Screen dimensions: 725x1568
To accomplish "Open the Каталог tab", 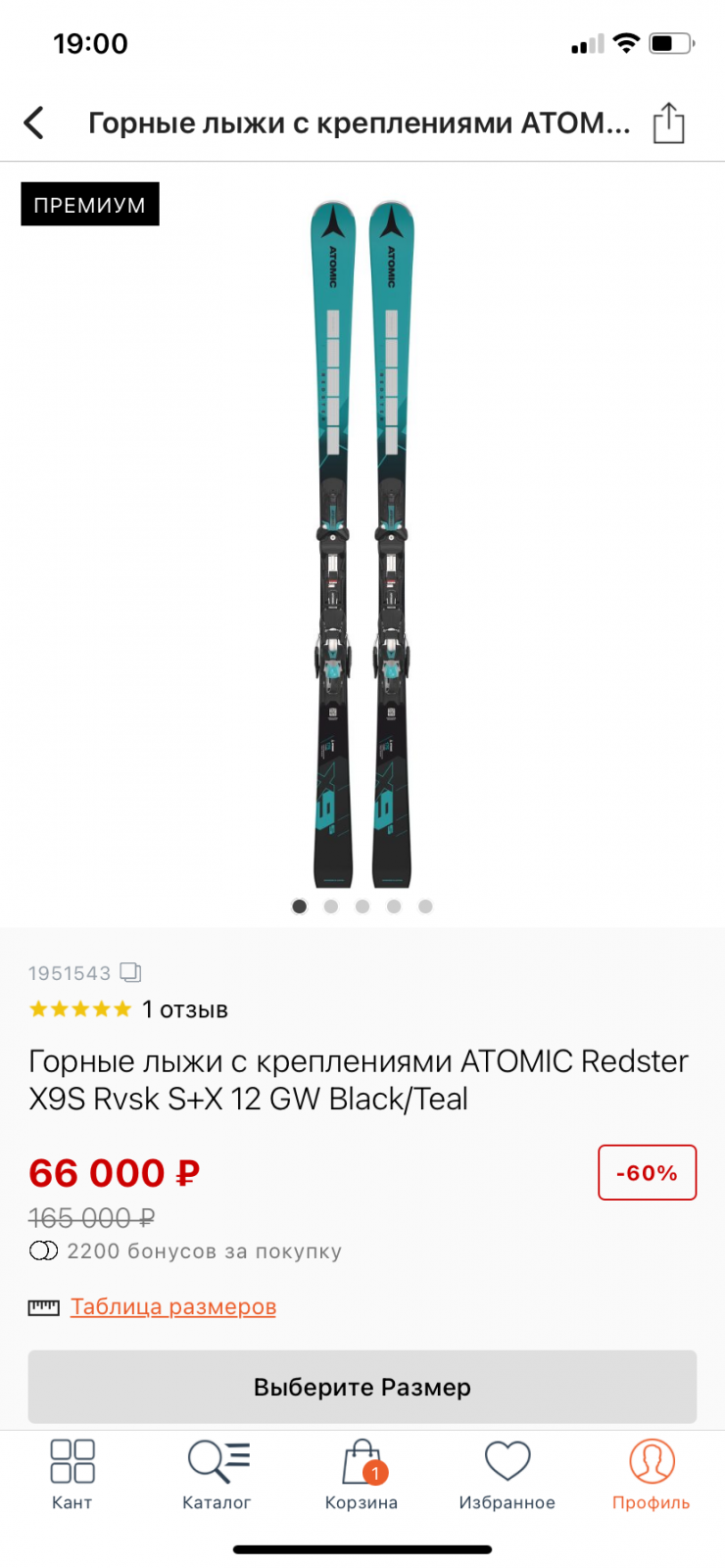I will click(217, 1475).
